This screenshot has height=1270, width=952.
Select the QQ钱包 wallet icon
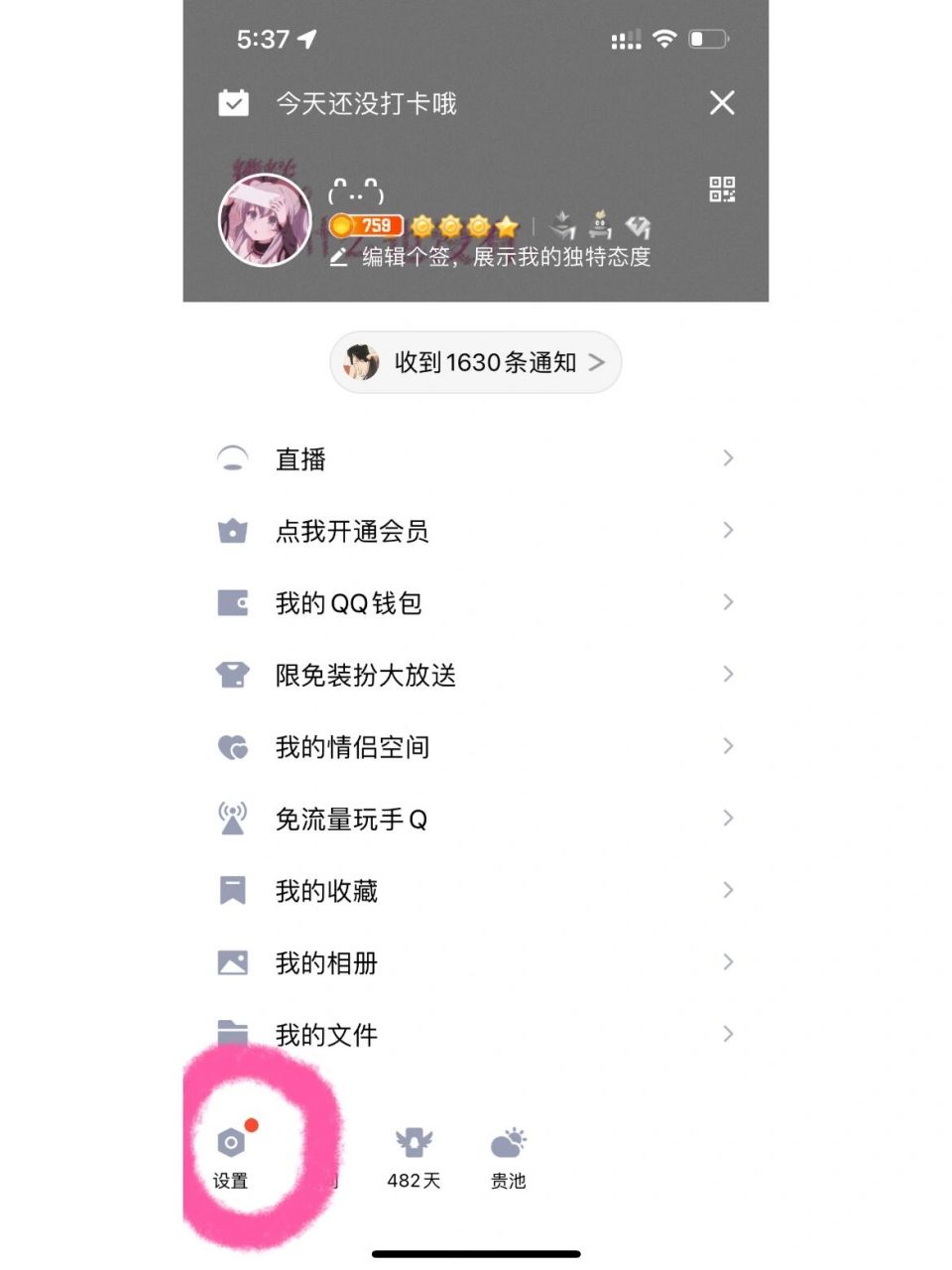[232, 602]
